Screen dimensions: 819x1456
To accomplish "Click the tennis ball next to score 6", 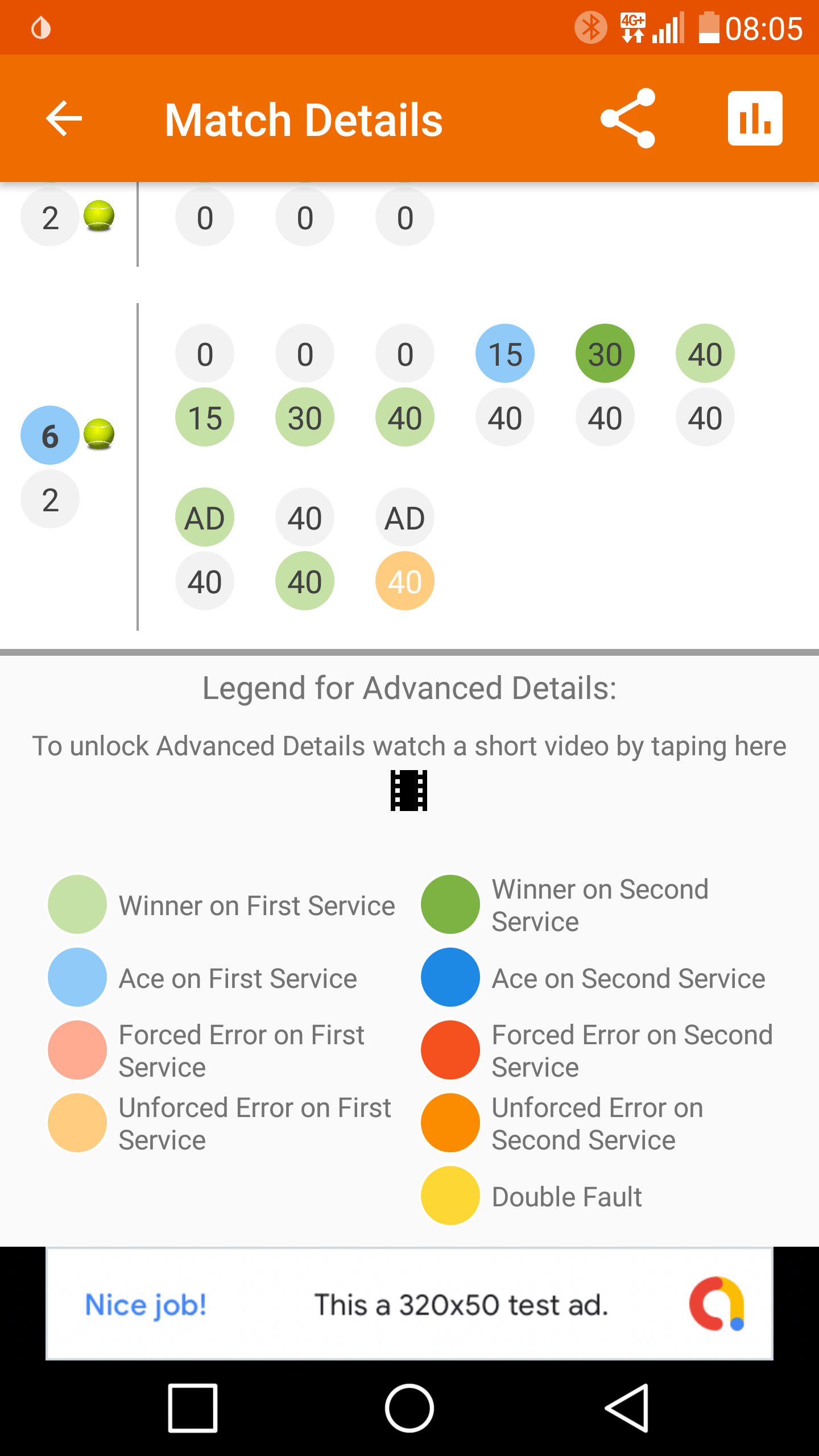I will 98,435.
